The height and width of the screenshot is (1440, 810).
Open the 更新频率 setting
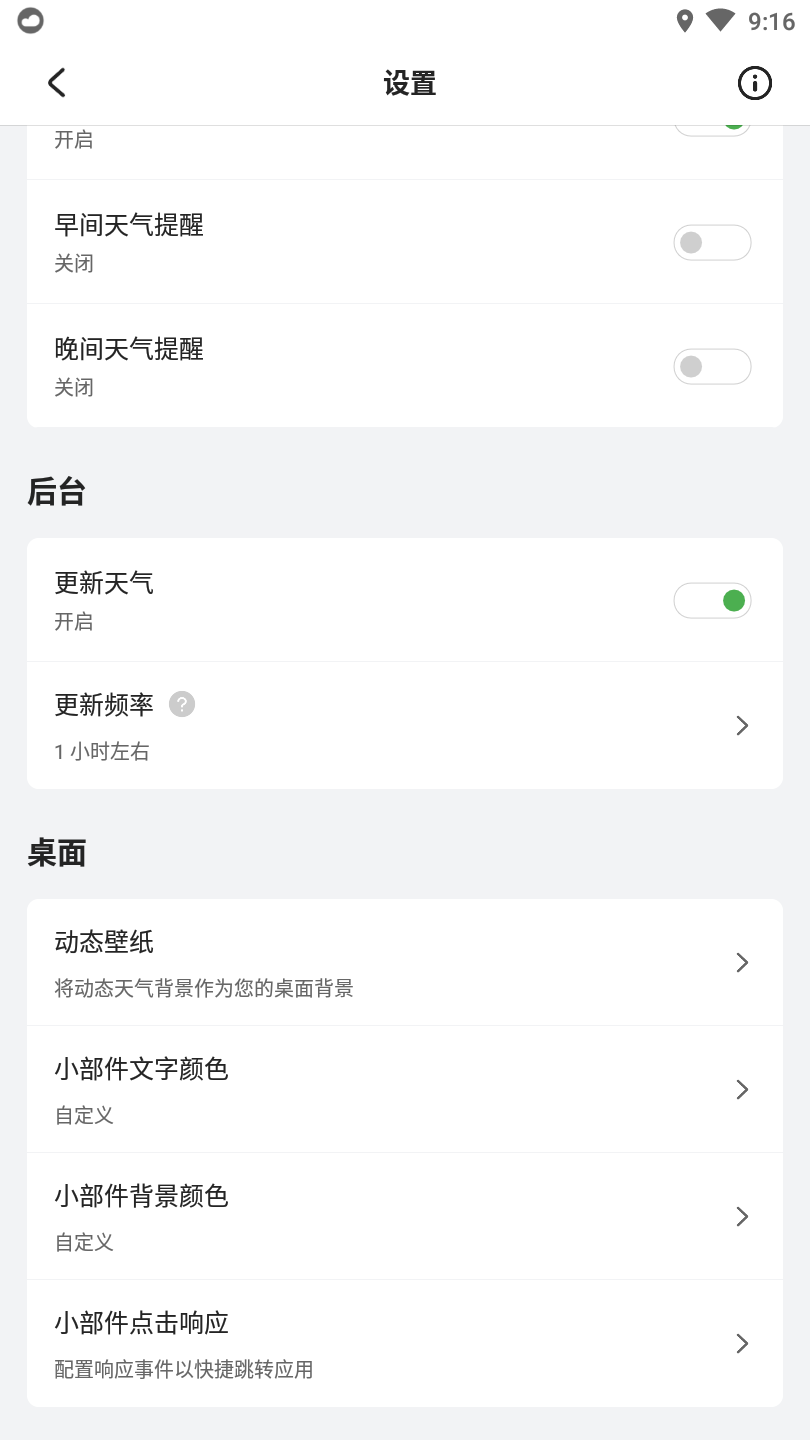pos(405,726)
